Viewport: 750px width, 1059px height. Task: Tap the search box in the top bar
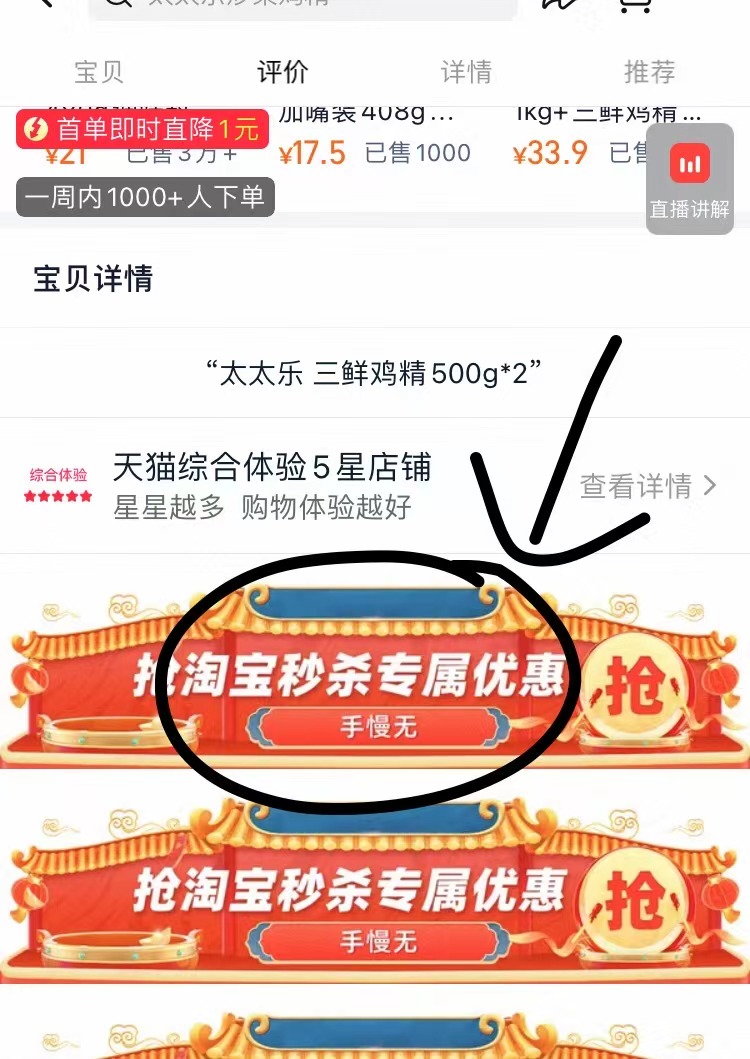300,6
